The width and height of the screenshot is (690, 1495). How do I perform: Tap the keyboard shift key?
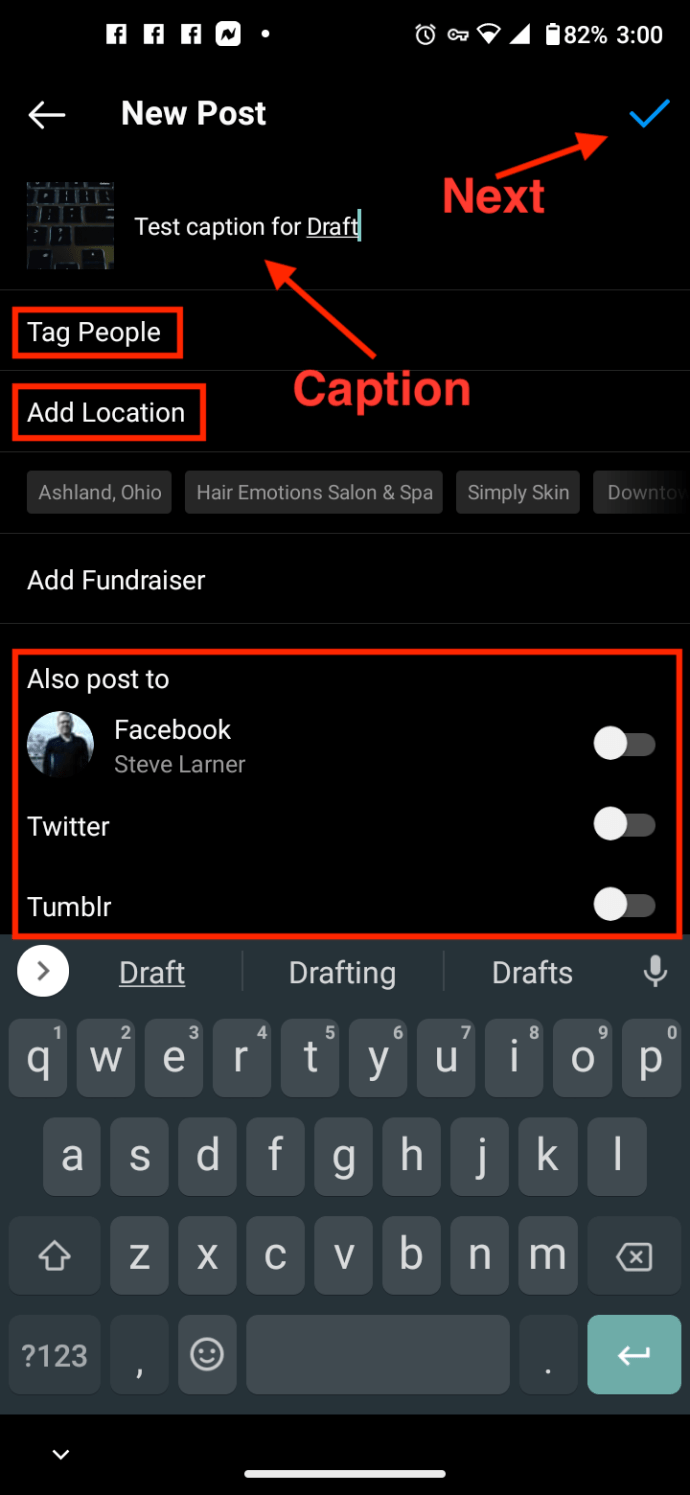54,1256
